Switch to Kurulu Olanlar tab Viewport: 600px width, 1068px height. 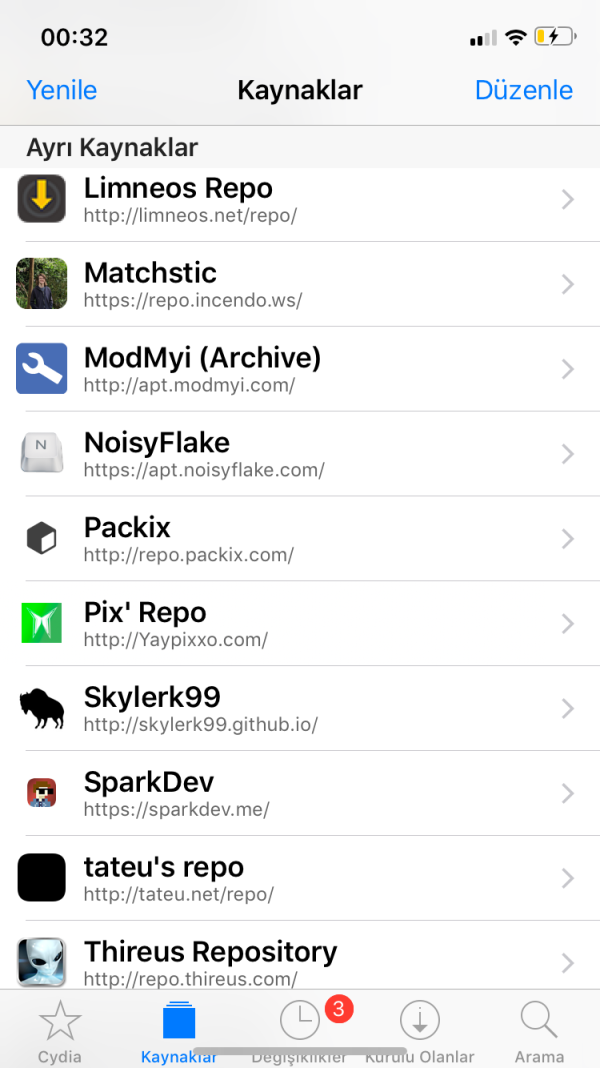420,1030
